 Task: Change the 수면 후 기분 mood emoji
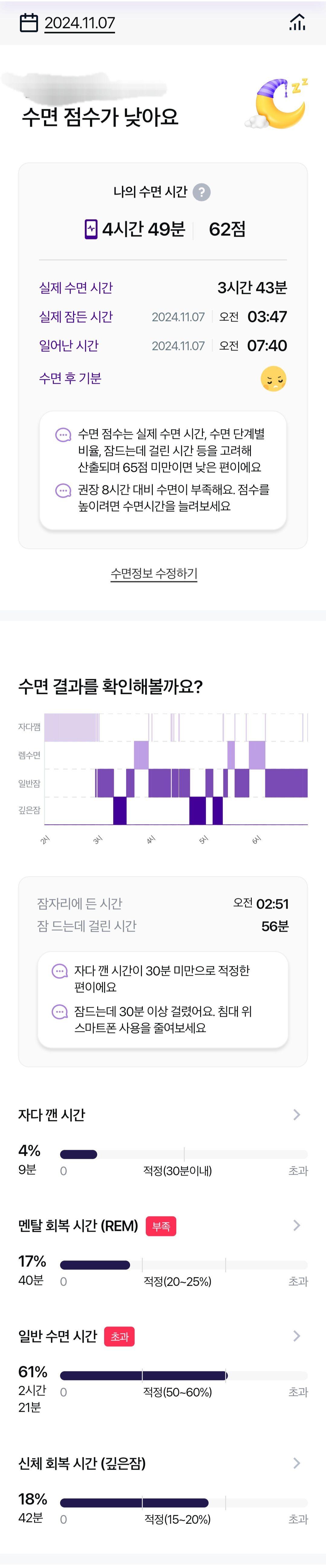[273, 379]
